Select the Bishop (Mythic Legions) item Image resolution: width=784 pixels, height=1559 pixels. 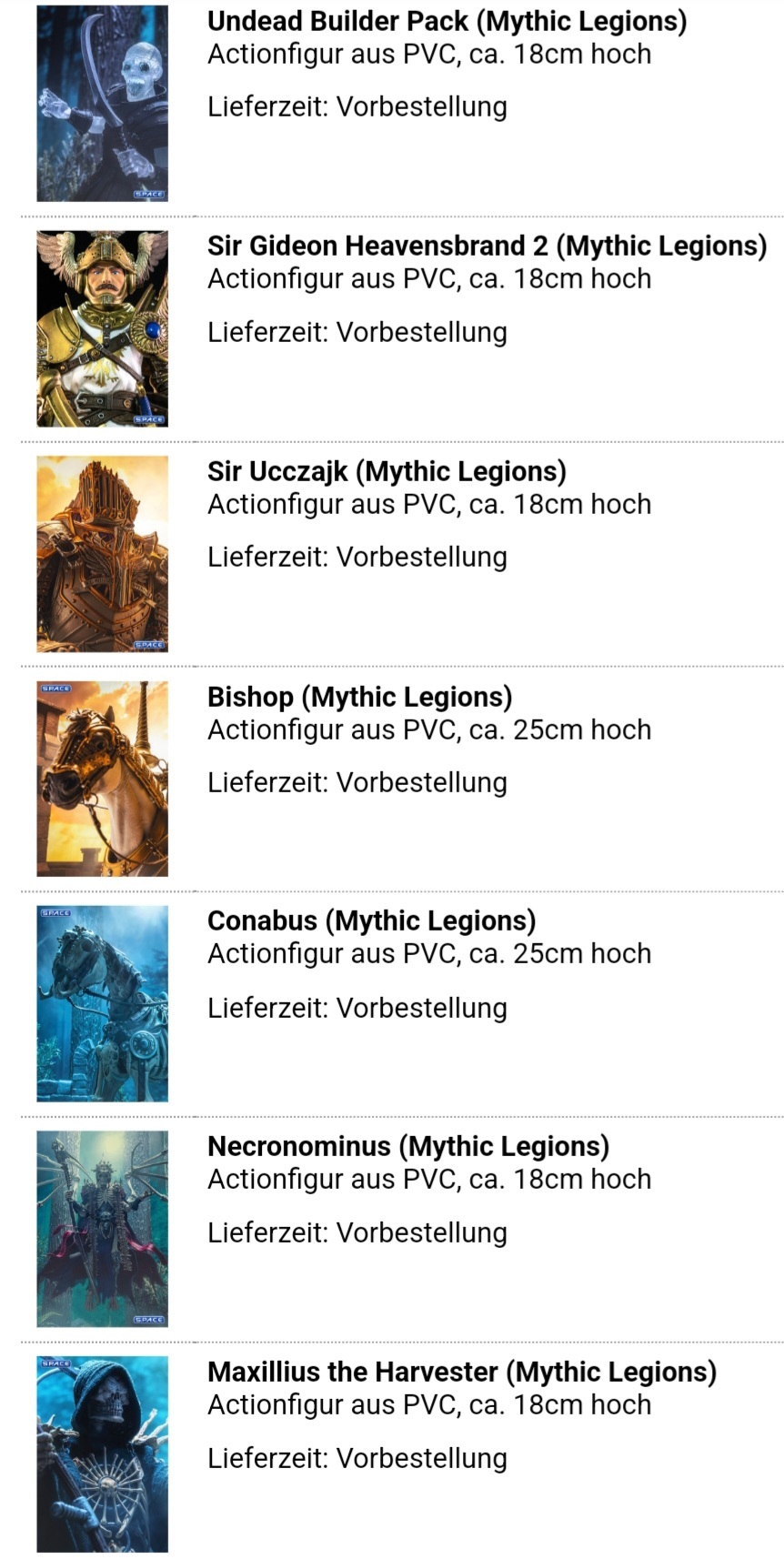(359, 697)
